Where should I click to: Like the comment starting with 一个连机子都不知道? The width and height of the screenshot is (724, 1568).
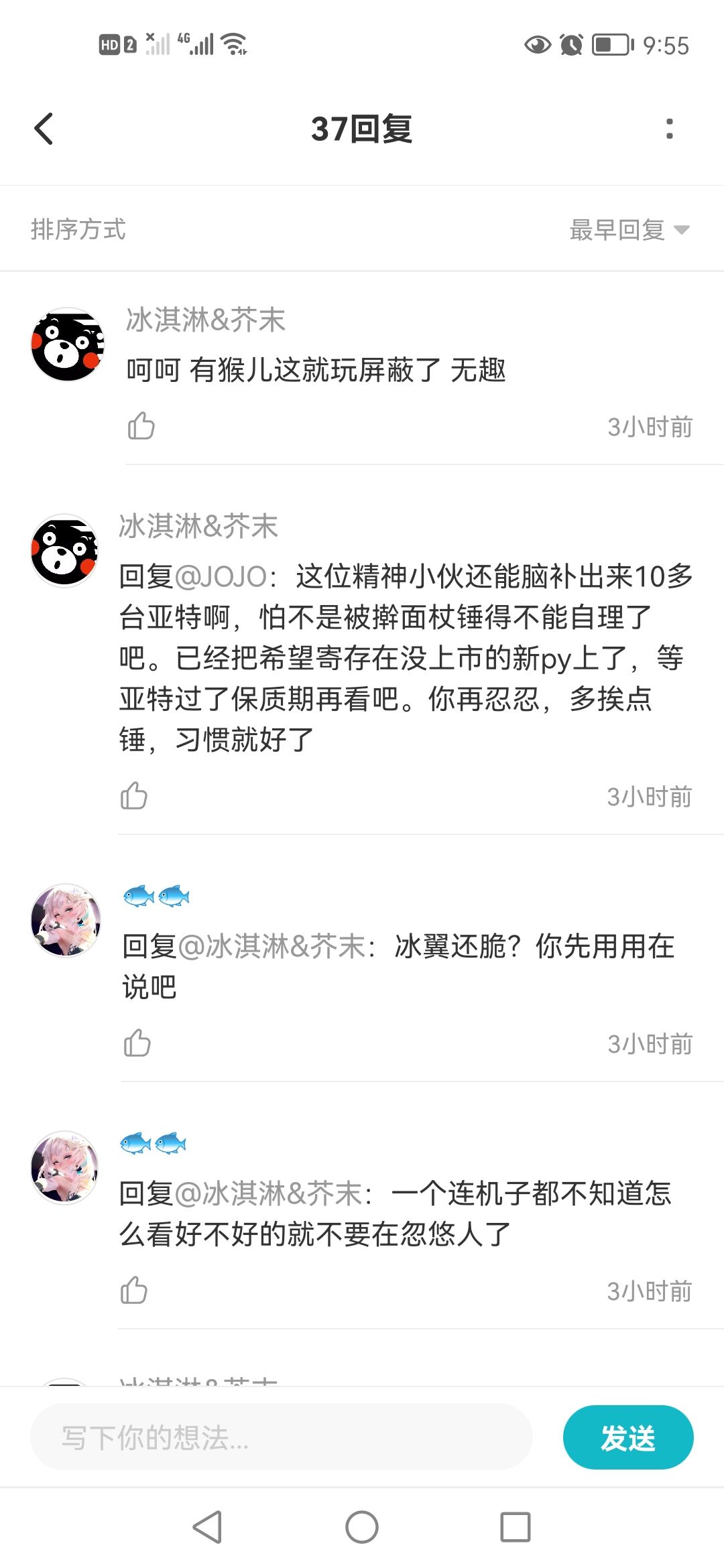[x=133, y=1291]
